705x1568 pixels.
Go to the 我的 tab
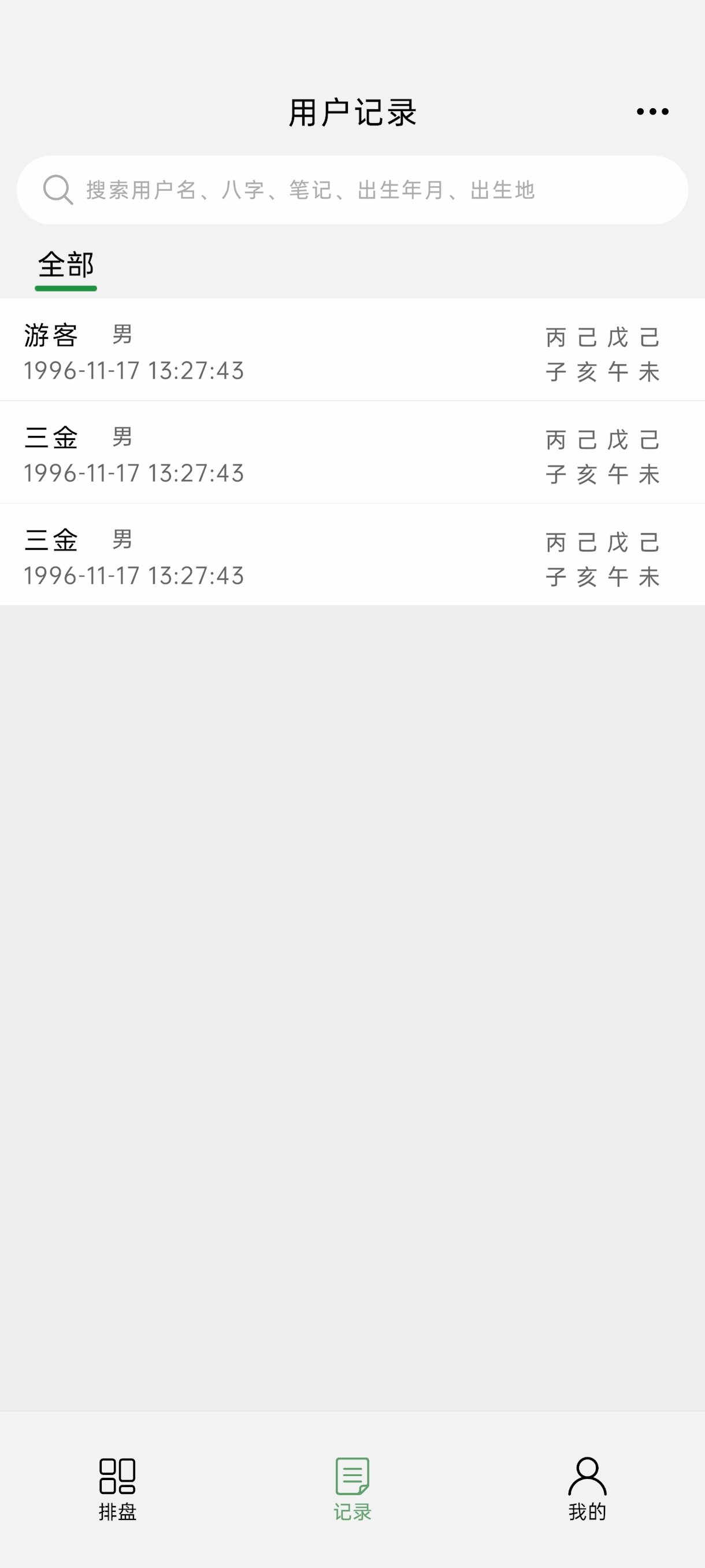tap(587, 1489)
